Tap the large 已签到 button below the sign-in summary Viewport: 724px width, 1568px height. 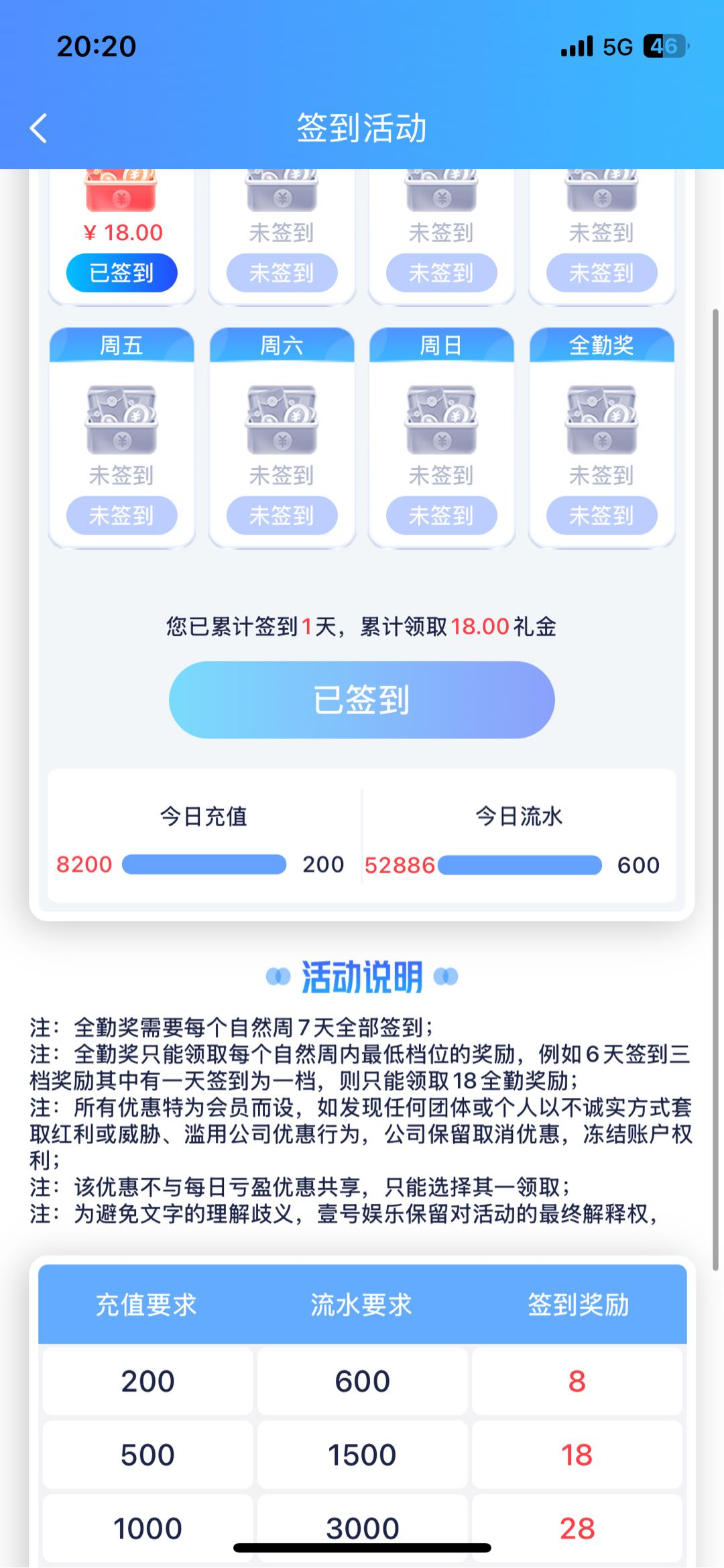click(361, 699)
